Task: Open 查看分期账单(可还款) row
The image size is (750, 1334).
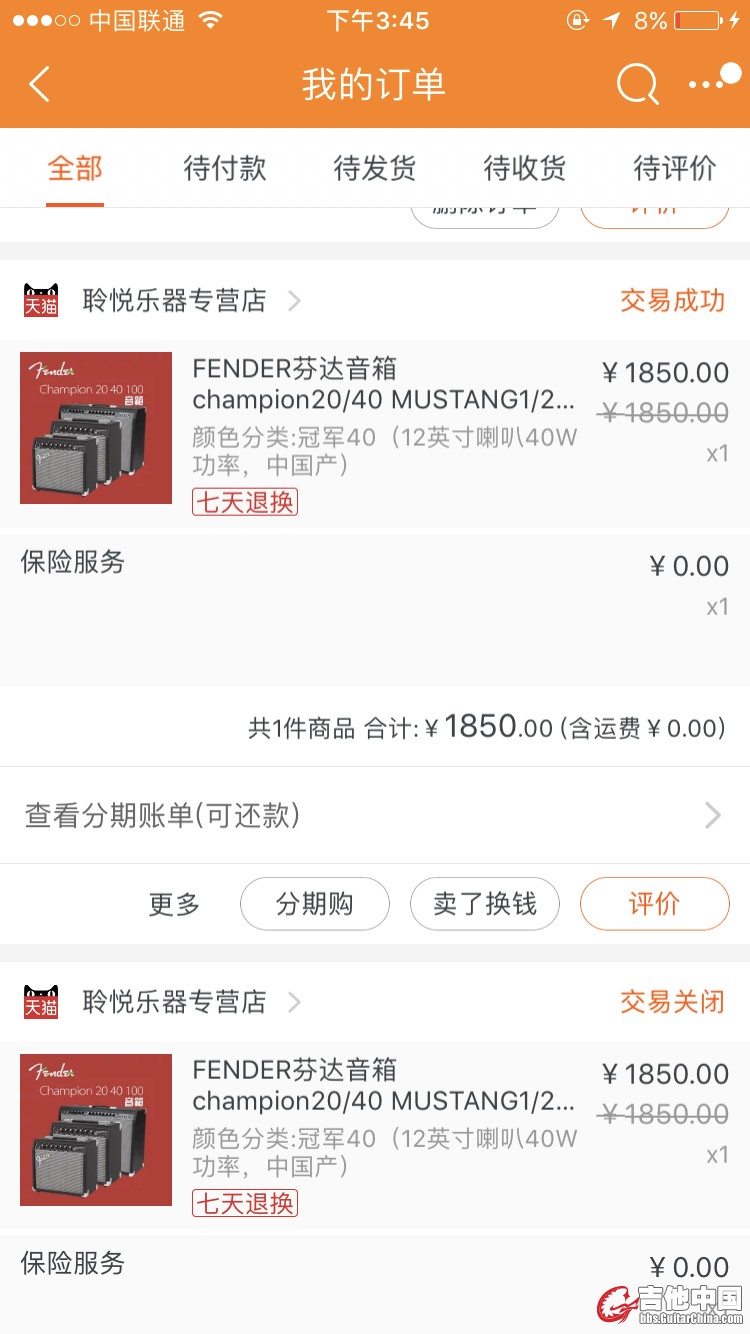Action: tap(375, 815)
